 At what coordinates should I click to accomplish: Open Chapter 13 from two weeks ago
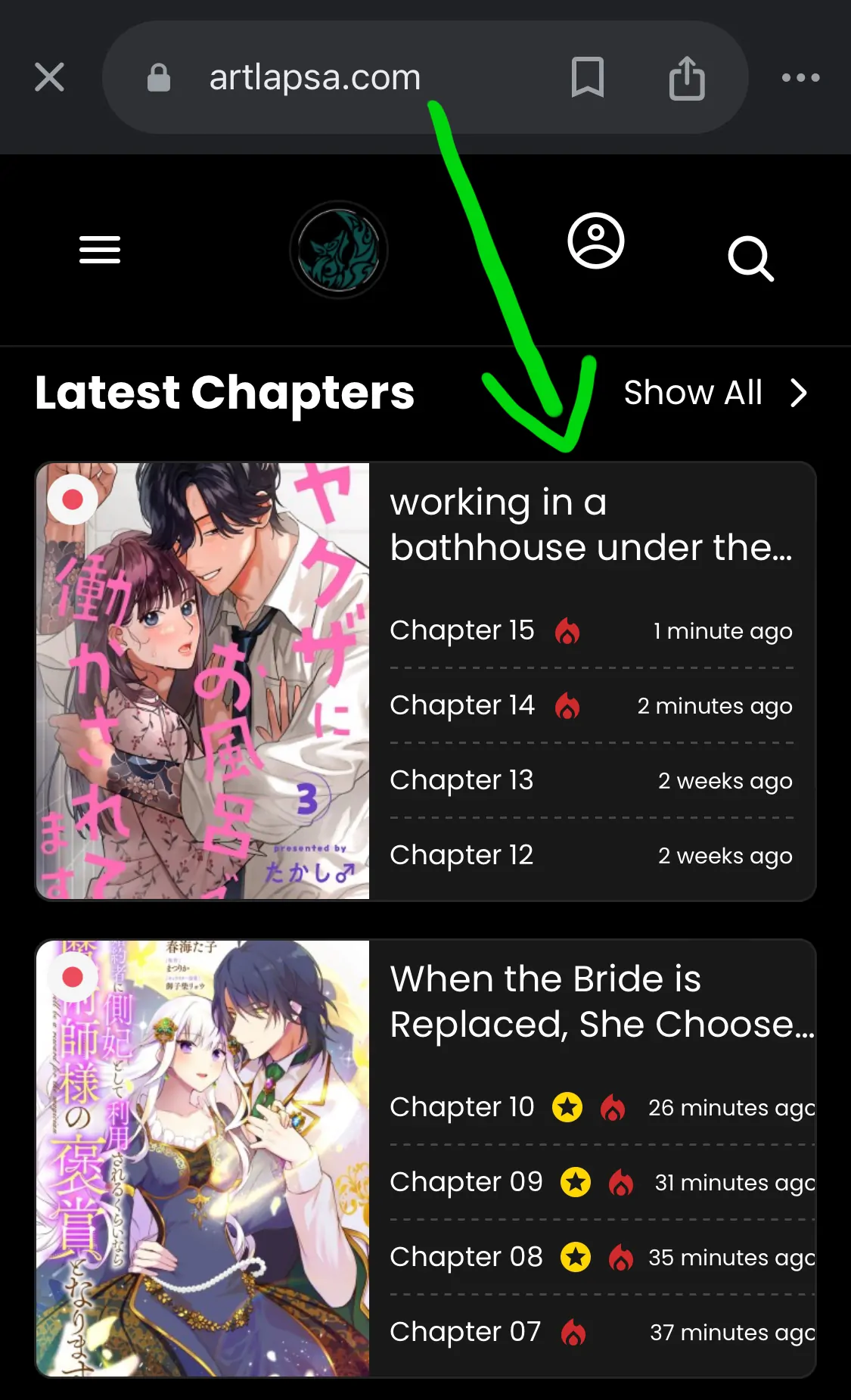click(x=462, y=780)
